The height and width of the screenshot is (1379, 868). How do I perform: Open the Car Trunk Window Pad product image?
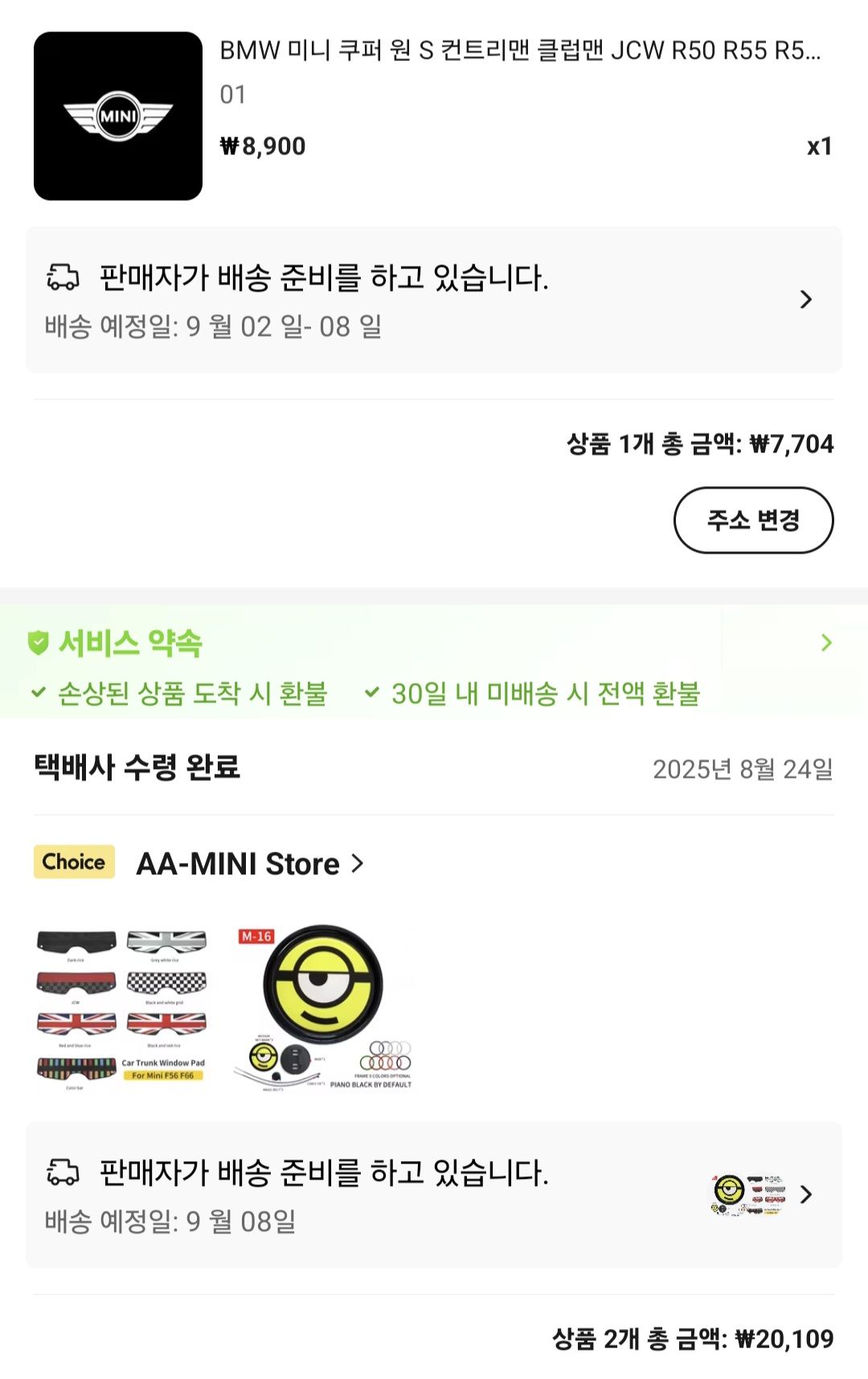coord(121,1009)
